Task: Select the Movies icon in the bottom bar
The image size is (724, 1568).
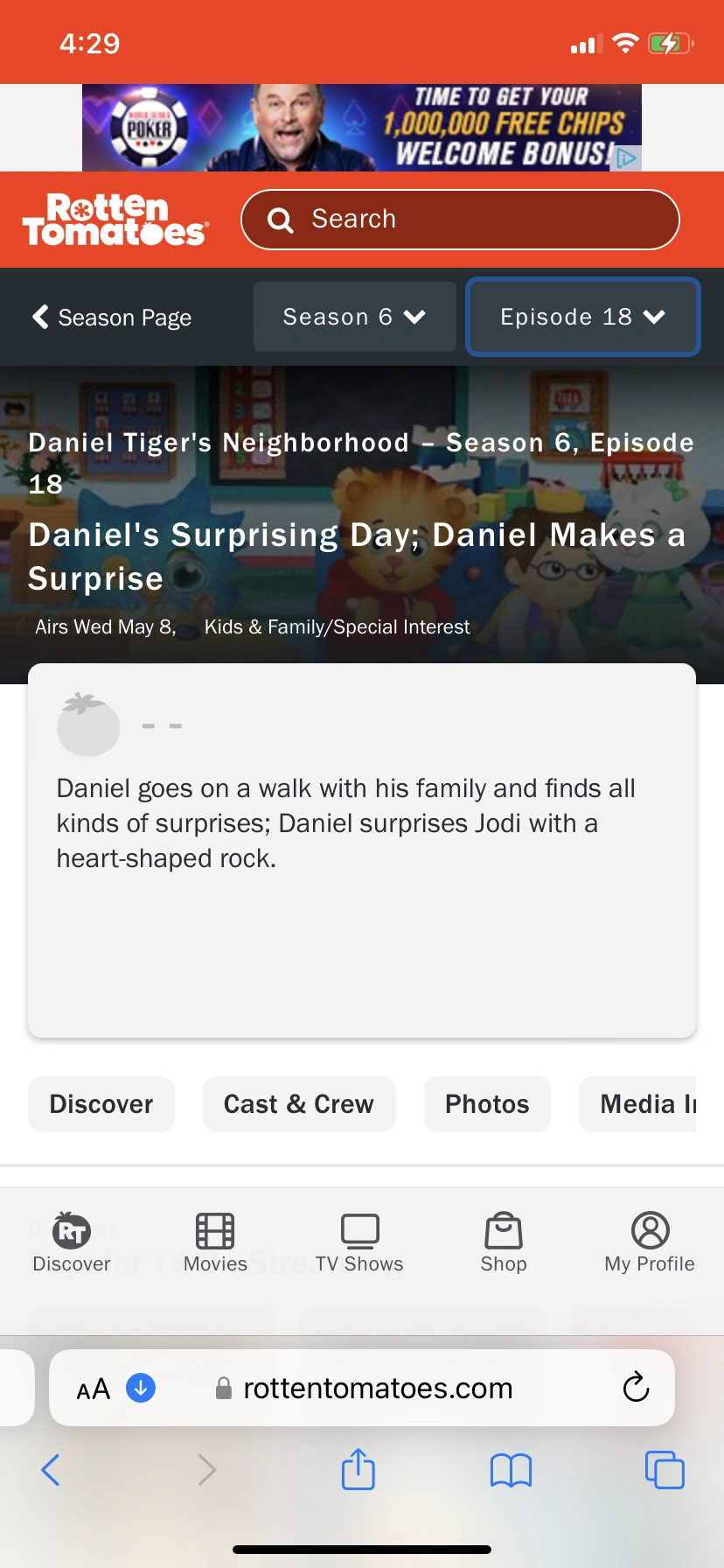Action: (215, 1240)
